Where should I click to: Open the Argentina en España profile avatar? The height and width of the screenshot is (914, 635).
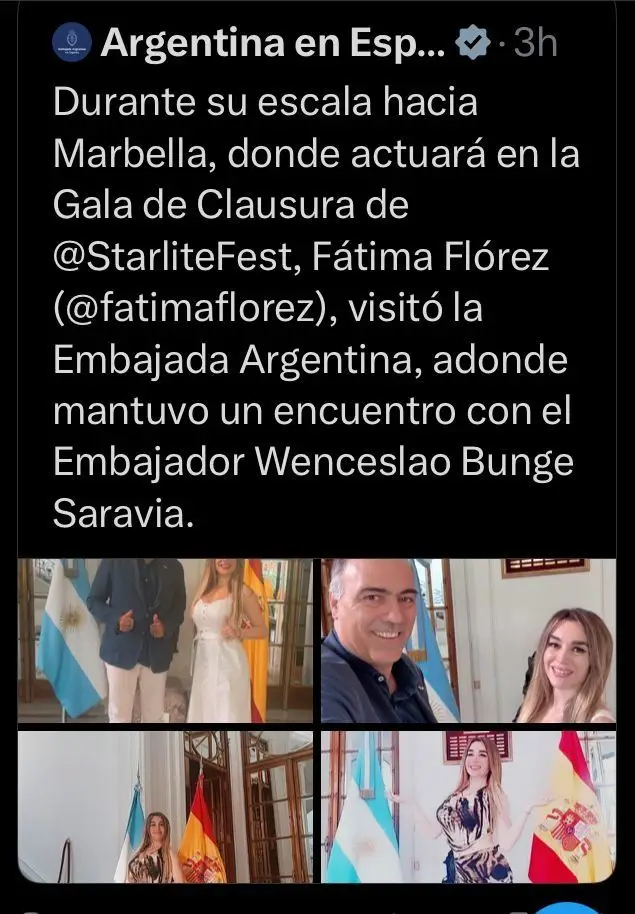click(x=73, y=43)
